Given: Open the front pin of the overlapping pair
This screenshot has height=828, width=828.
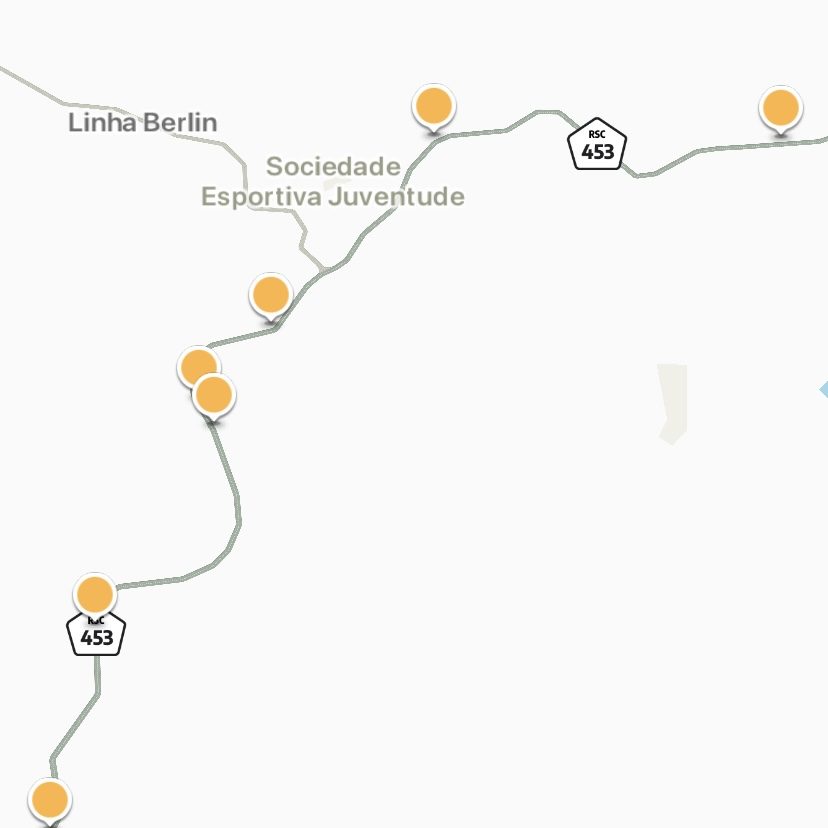Looking at the screenshot, I should pyautogui.click(x=214, y=396).
